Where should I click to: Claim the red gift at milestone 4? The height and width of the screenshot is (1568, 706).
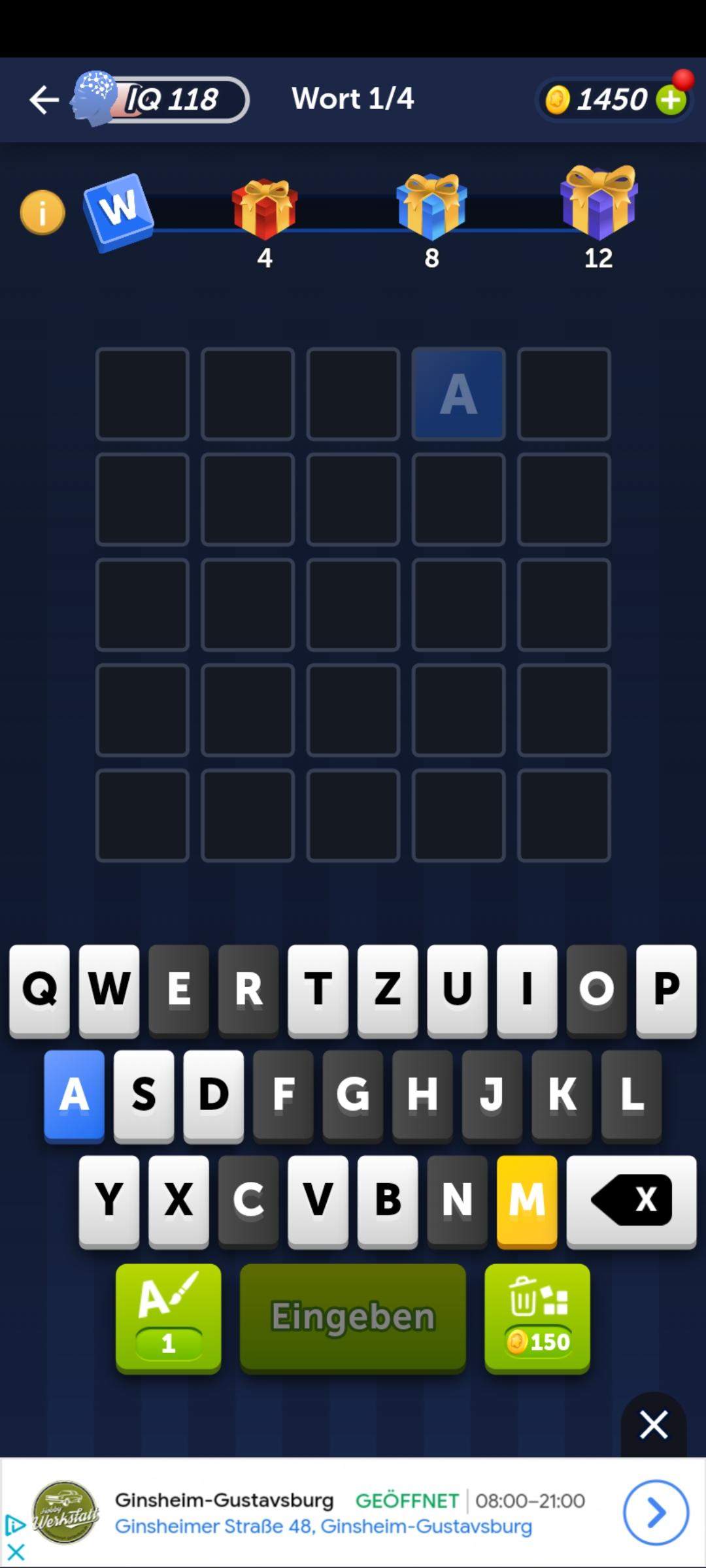click(265, 206)
